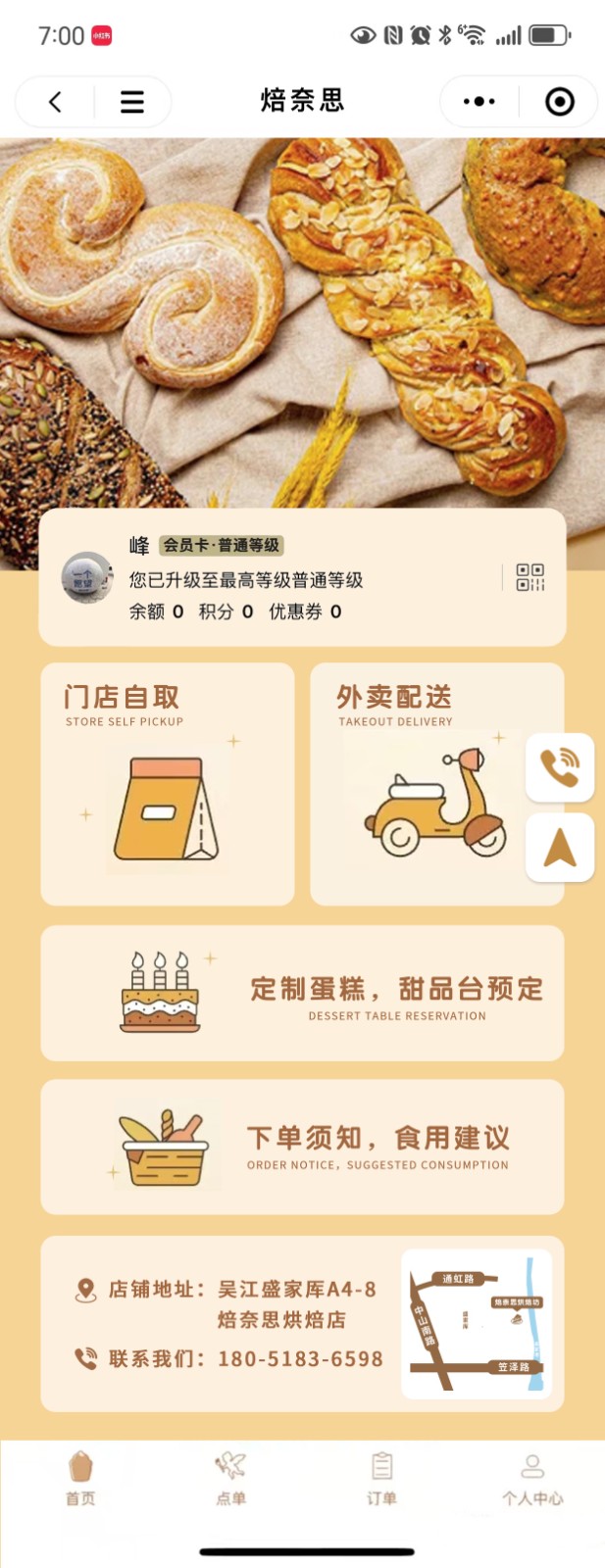Viewport: 605px width, 1568px height.
Task: Open the store location map thumbnail
Action: coord(477,1323)
